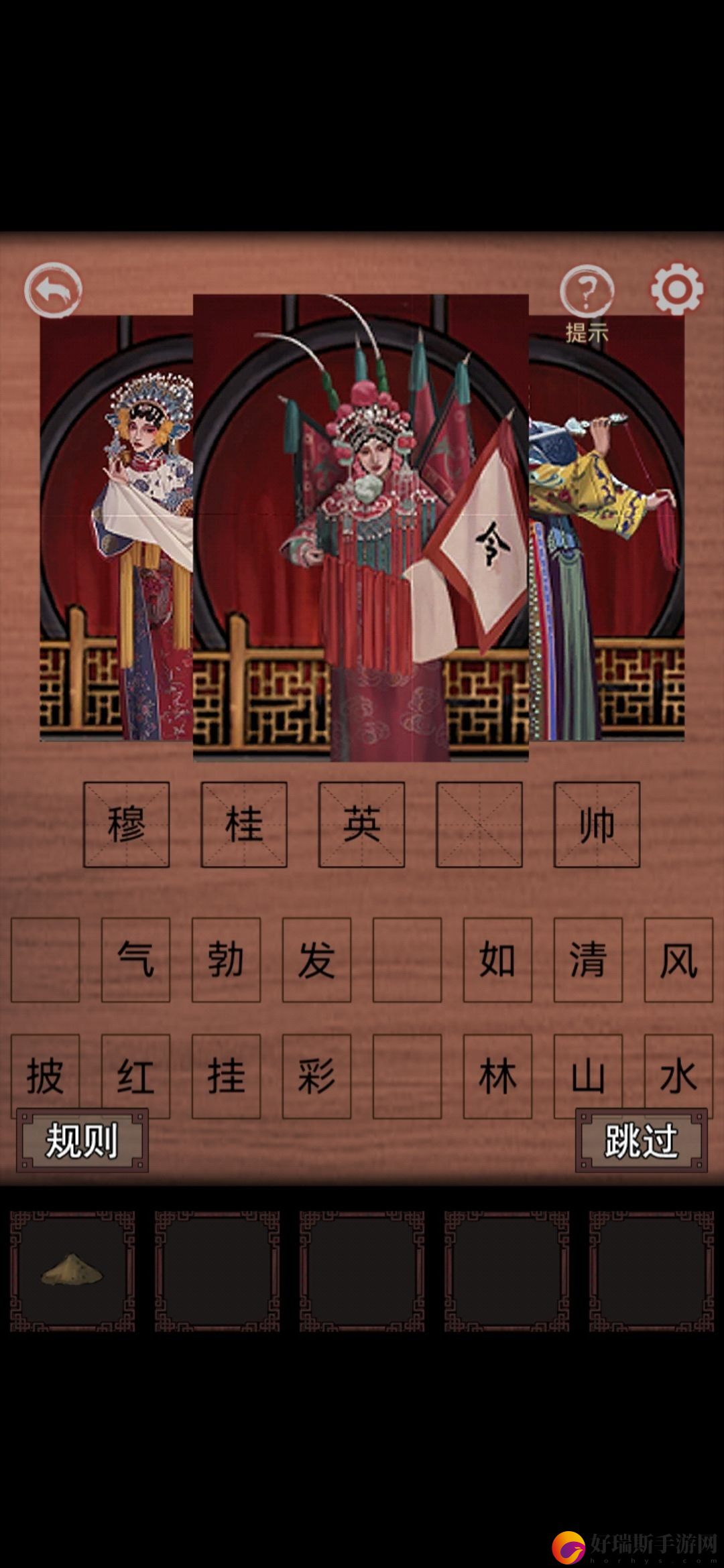724x1568 pixels.
Task: Choose the character tile 发
Action: 316,960
